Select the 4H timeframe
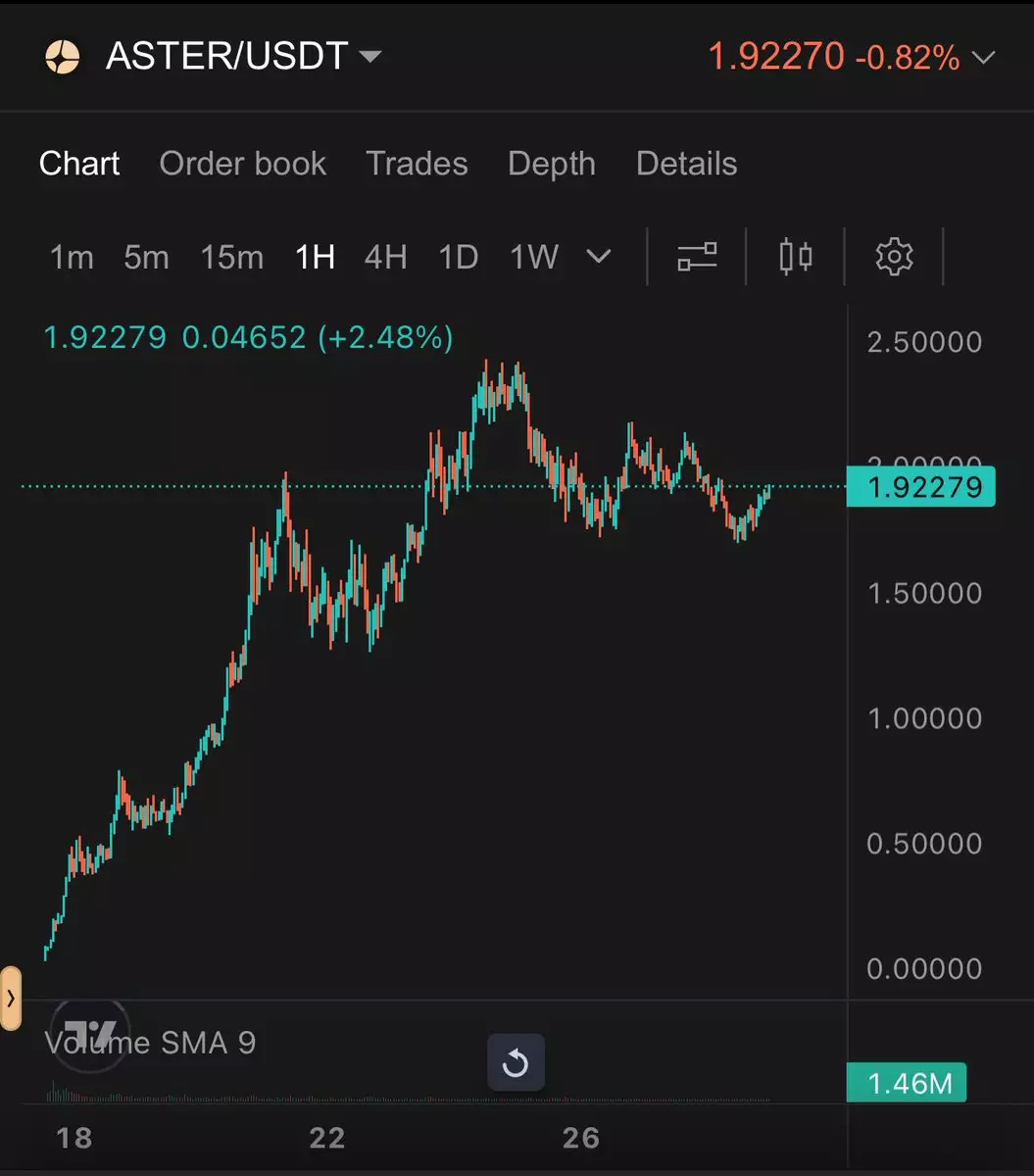Viewport: 1034px width, 1176px height. tap(385, 258)
